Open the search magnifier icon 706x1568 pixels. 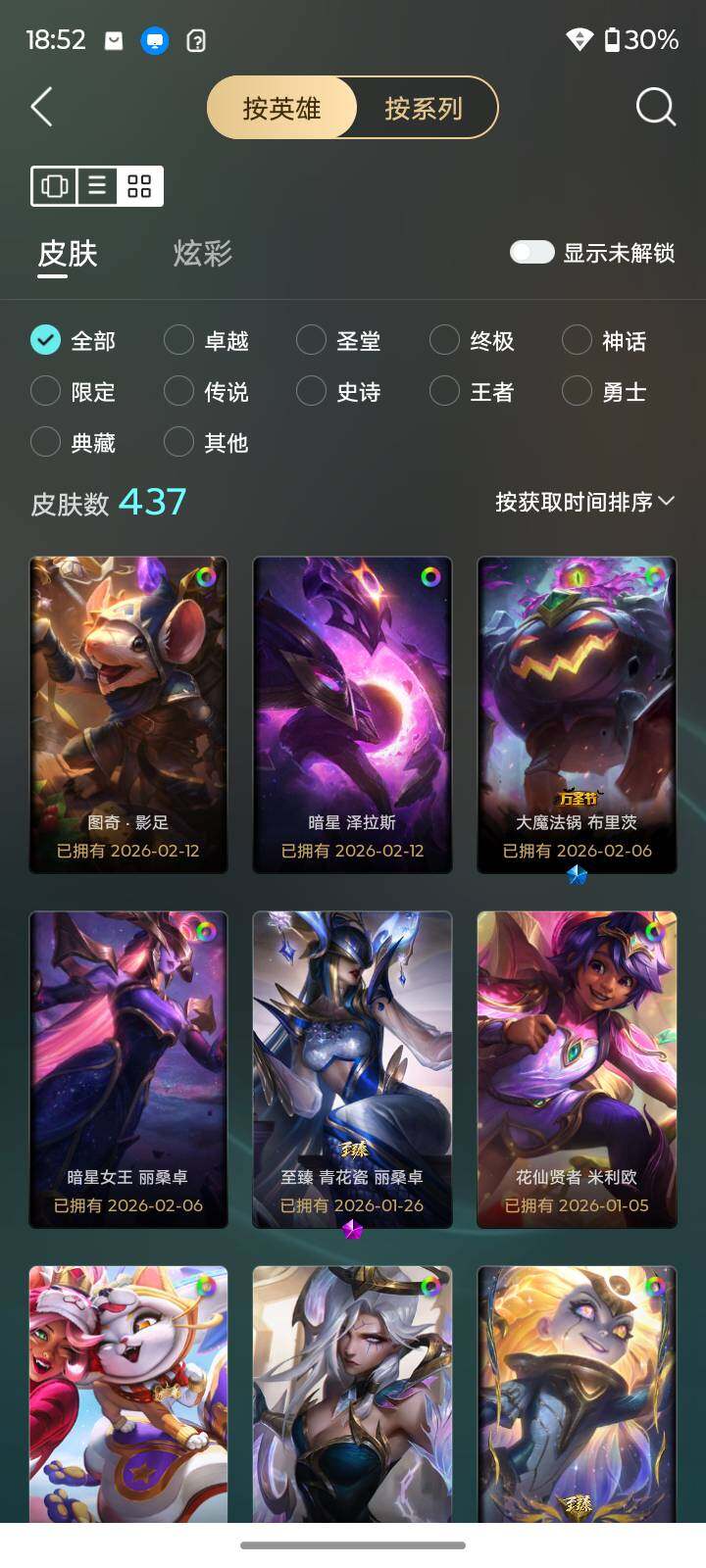656,107
